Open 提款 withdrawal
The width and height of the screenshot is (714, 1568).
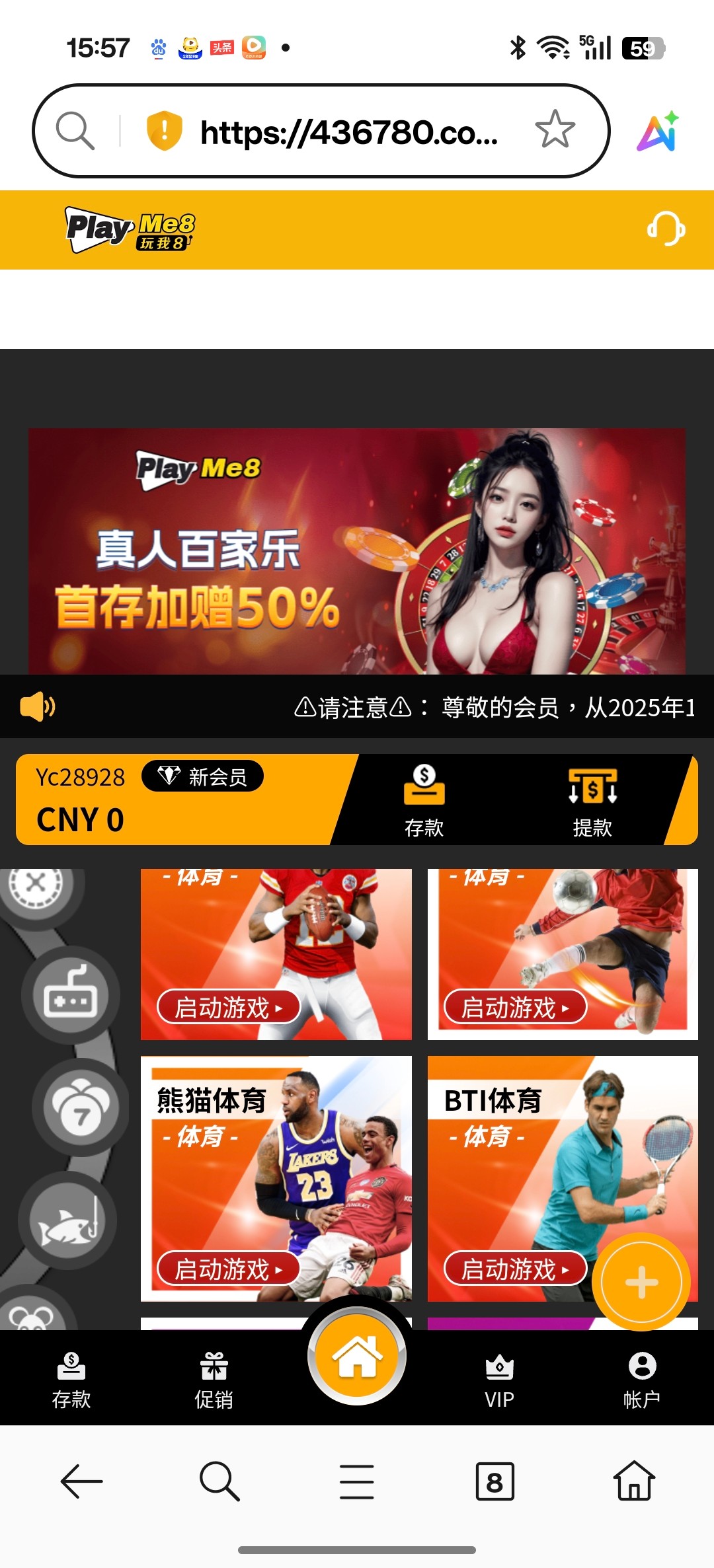coord(592,800)
